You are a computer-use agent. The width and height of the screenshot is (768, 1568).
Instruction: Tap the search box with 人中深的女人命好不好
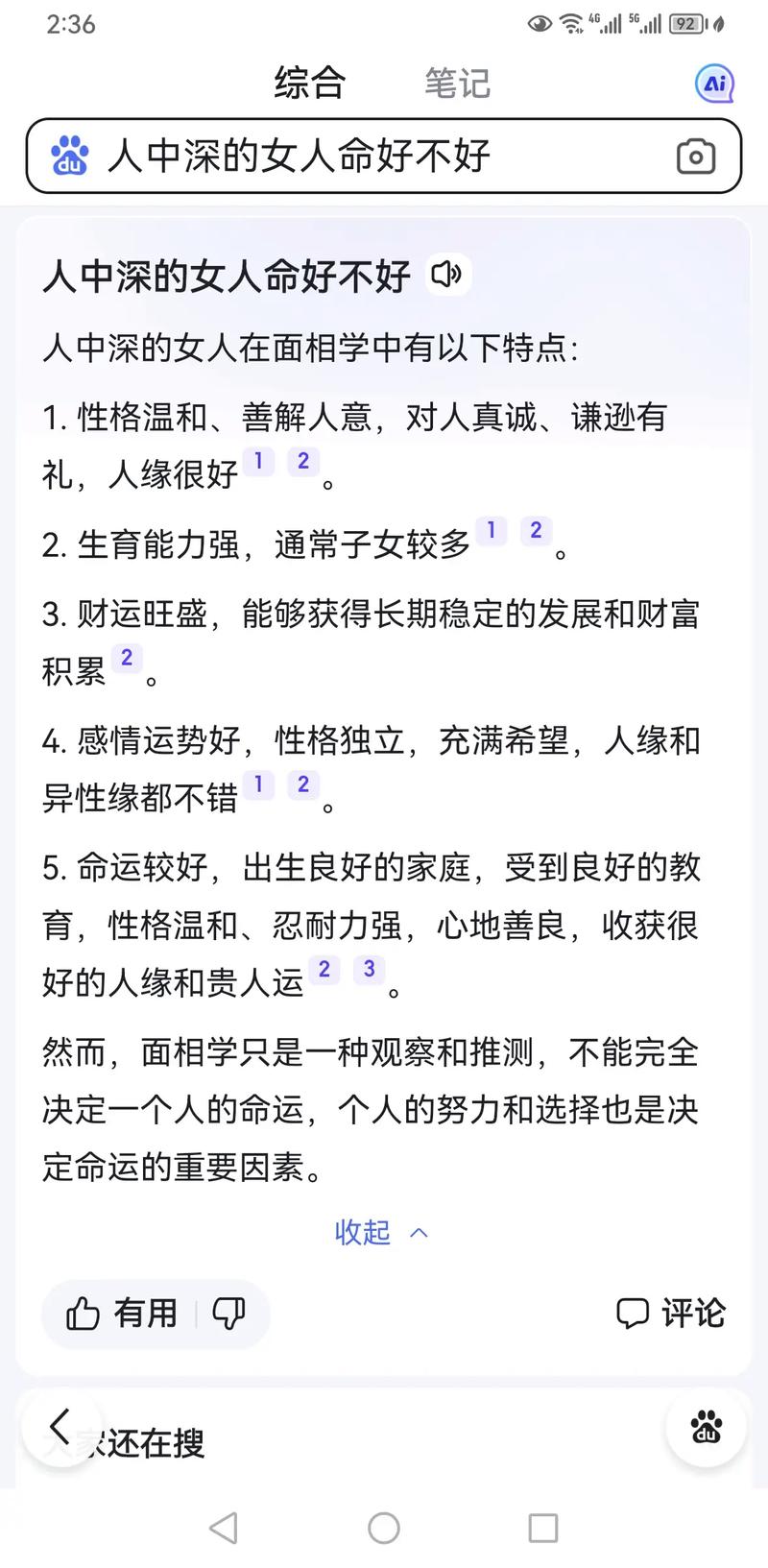click(x=384, y=156)
